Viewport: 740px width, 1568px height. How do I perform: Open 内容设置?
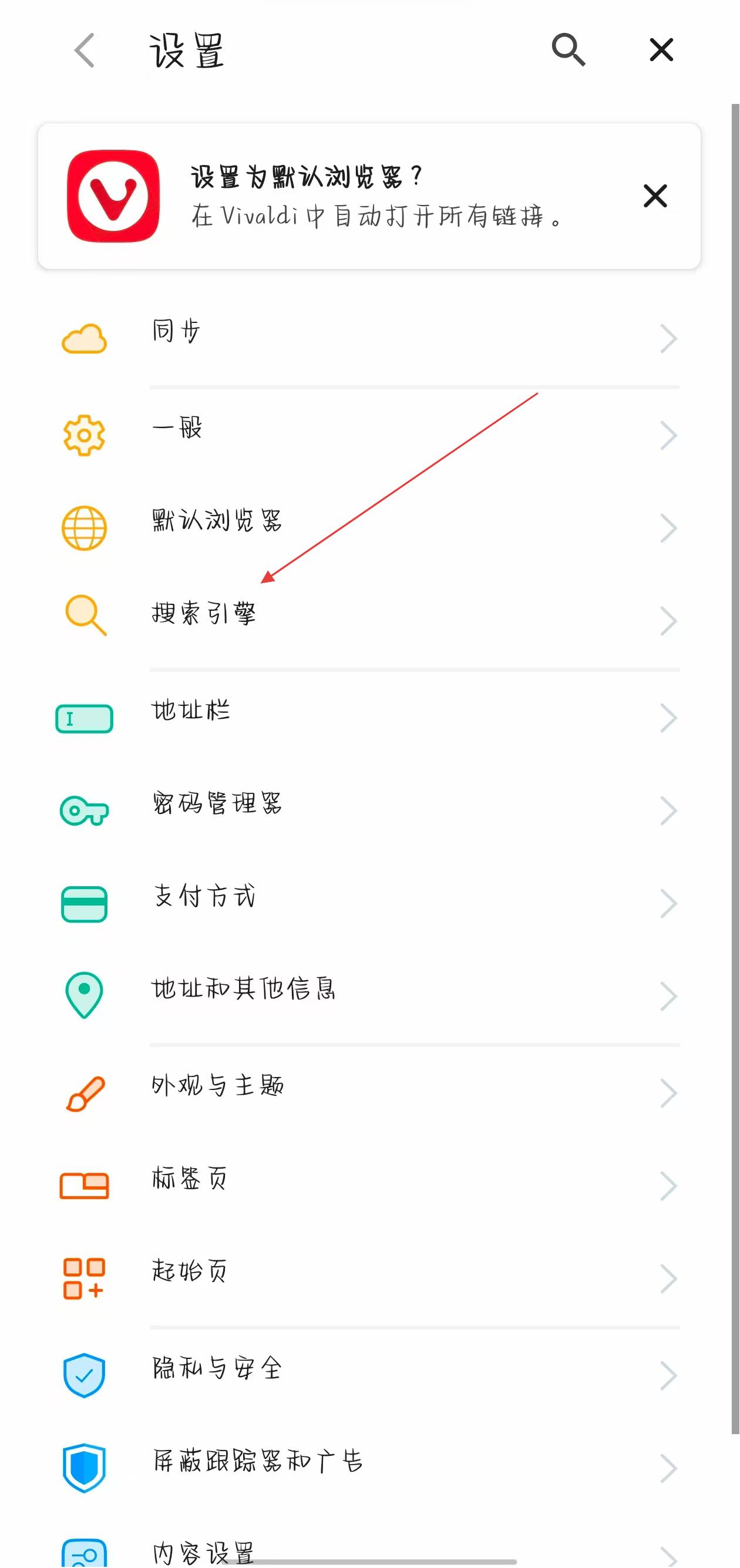(369, 1551)
